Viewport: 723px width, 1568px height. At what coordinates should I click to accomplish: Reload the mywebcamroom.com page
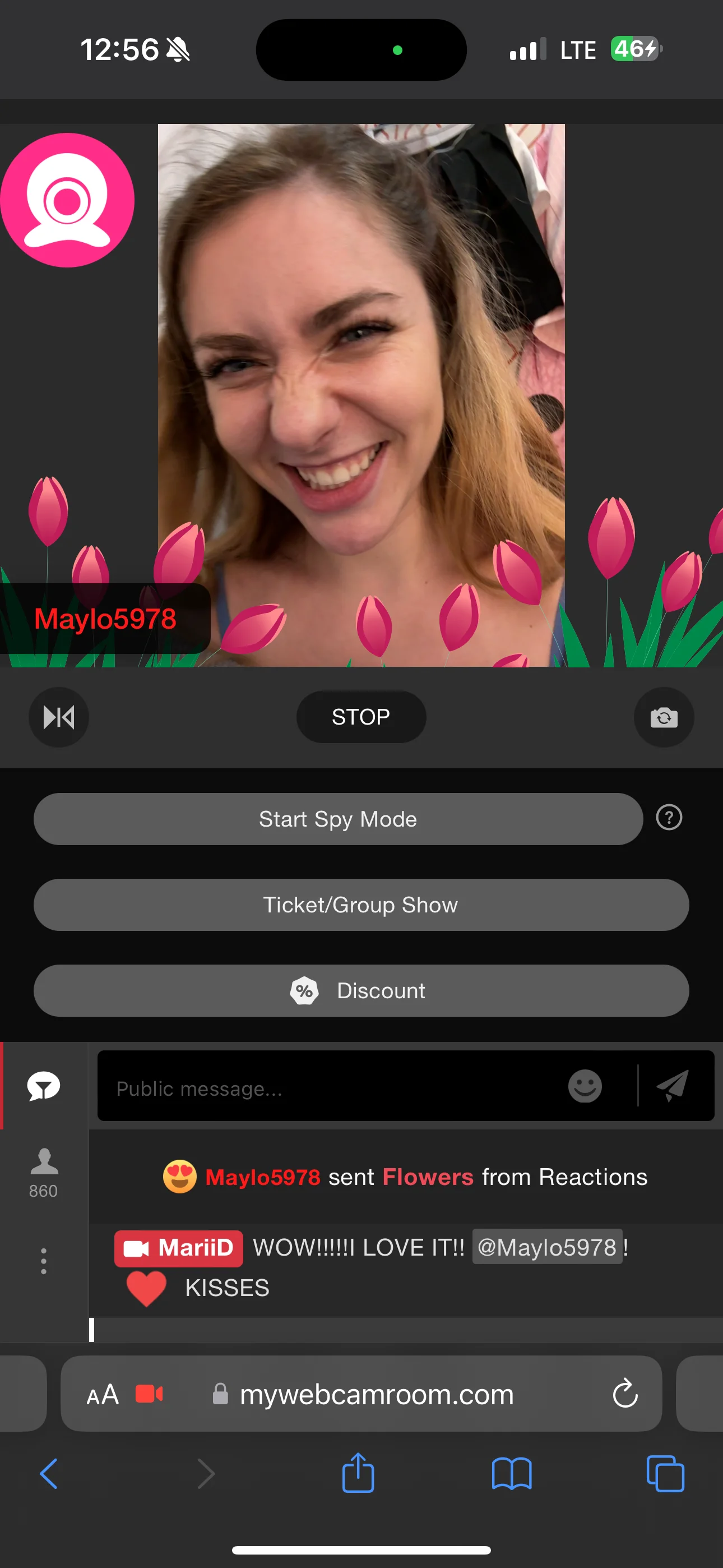pos(624,1393)
